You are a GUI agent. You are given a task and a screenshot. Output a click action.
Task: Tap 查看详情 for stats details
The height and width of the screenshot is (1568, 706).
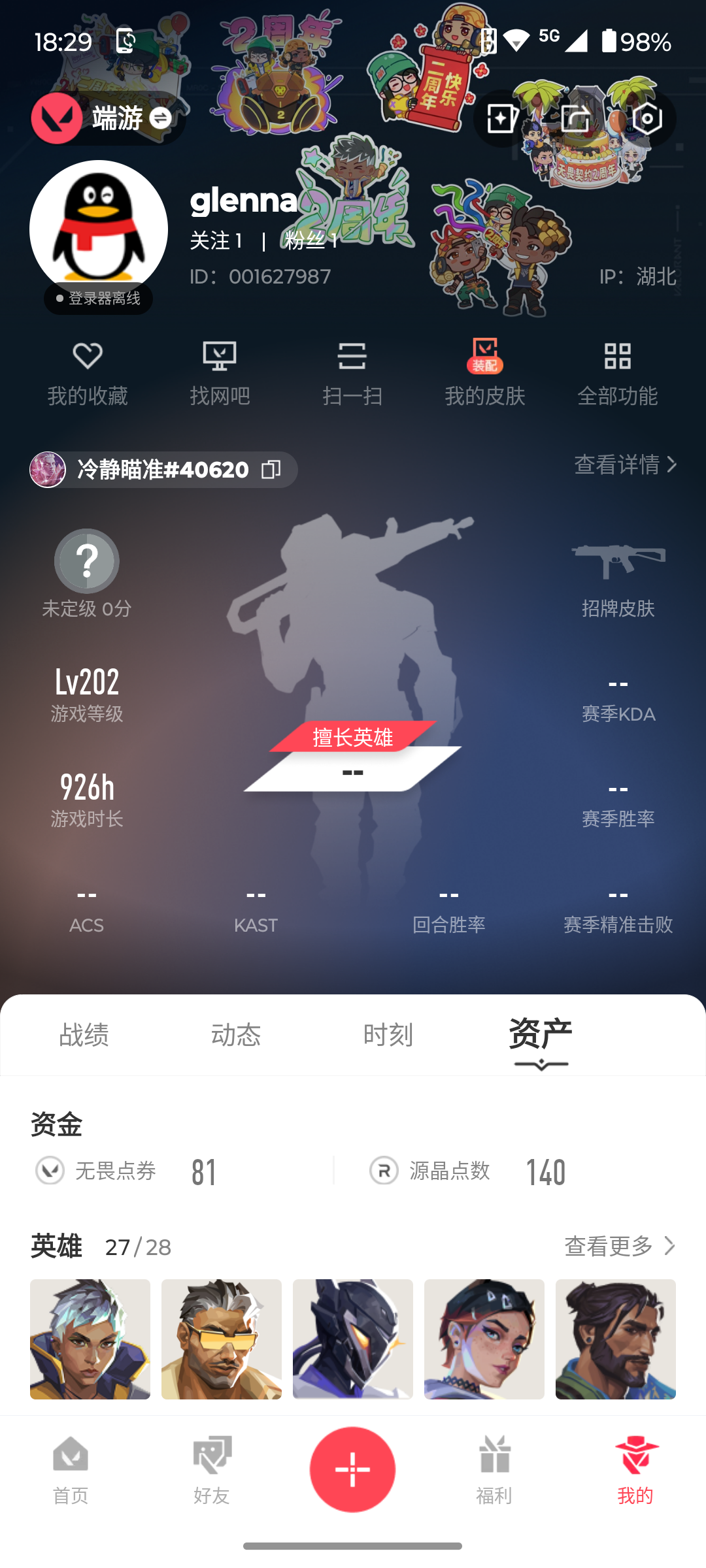point(624,465)
